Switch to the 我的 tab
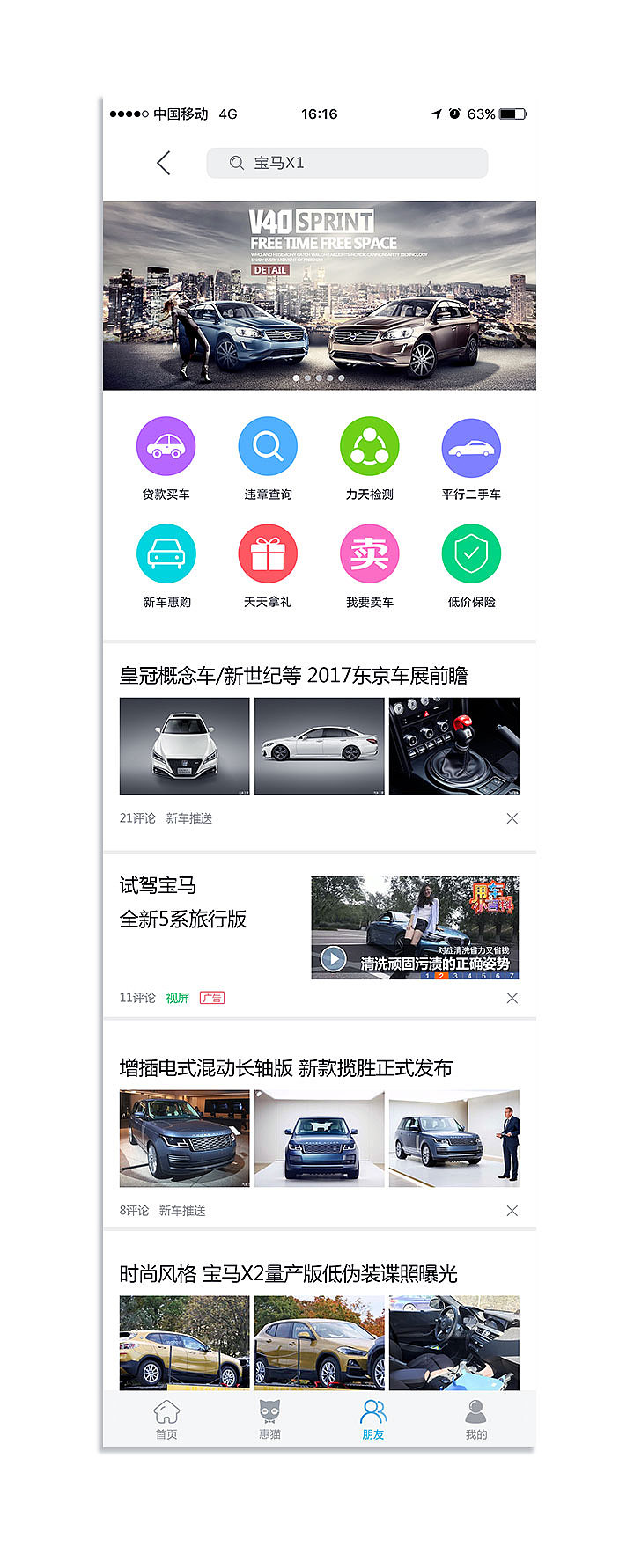Image resolution: width=634 pixels, height=1568 pixels. [x=475, y=1420]
